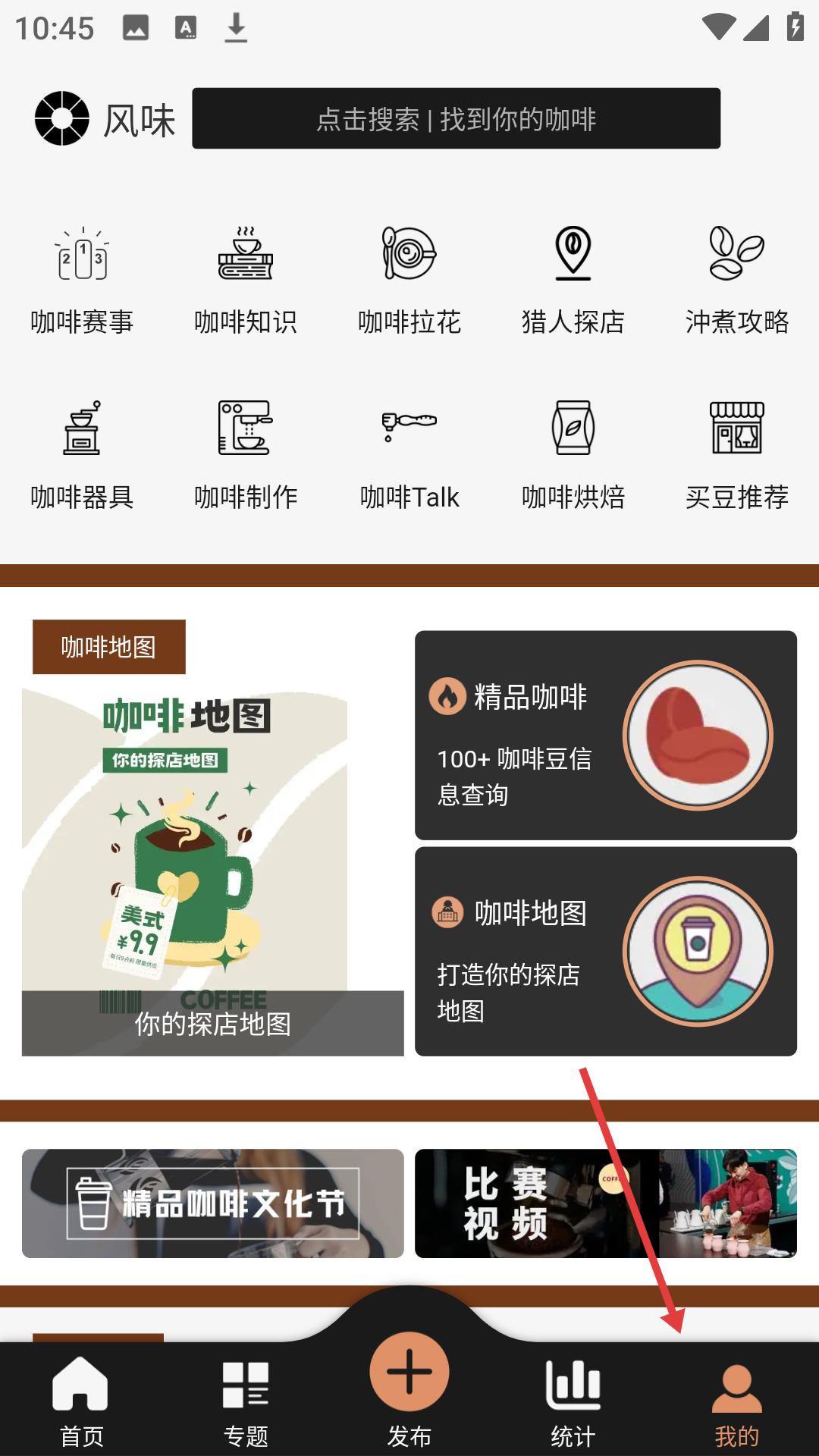Open 咖啡制作 category
Viewport: 819px width, 1456px height.
tap(246, 456)
